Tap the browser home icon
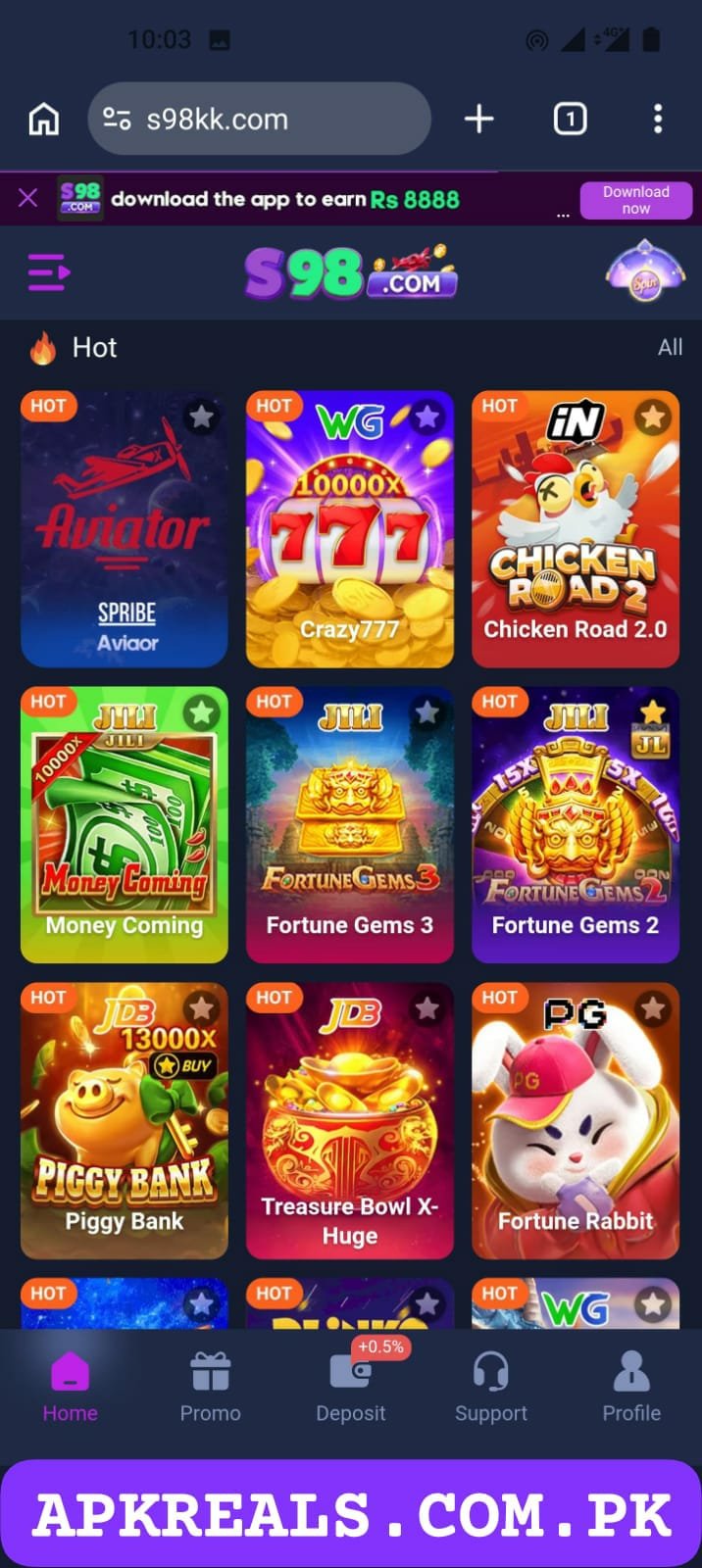 coord(44,120)
